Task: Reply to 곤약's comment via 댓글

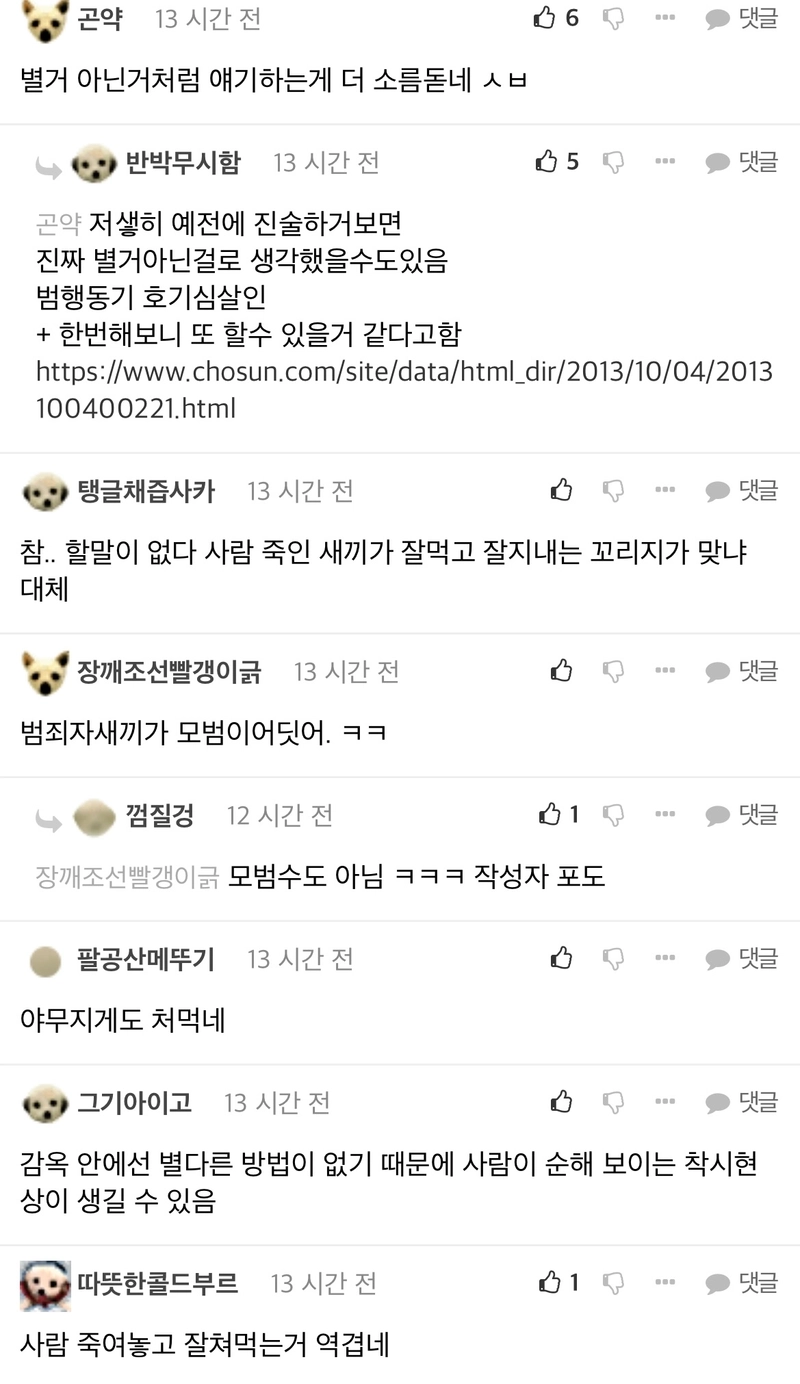Action: coord(742,18)
